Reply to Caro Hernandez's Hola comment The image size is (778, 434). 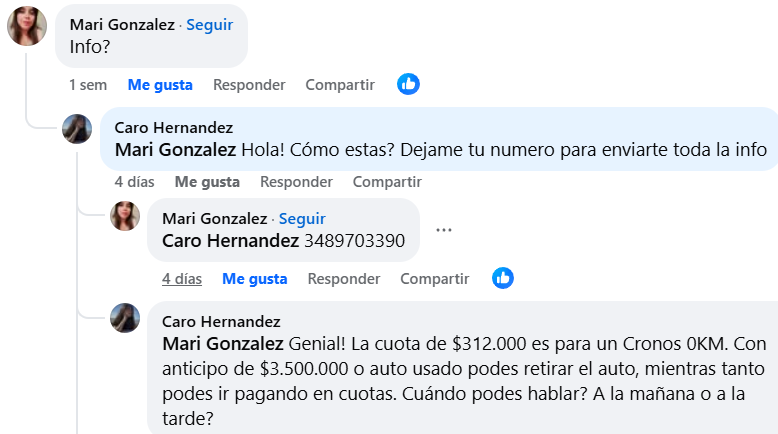(x=296, y=182)
